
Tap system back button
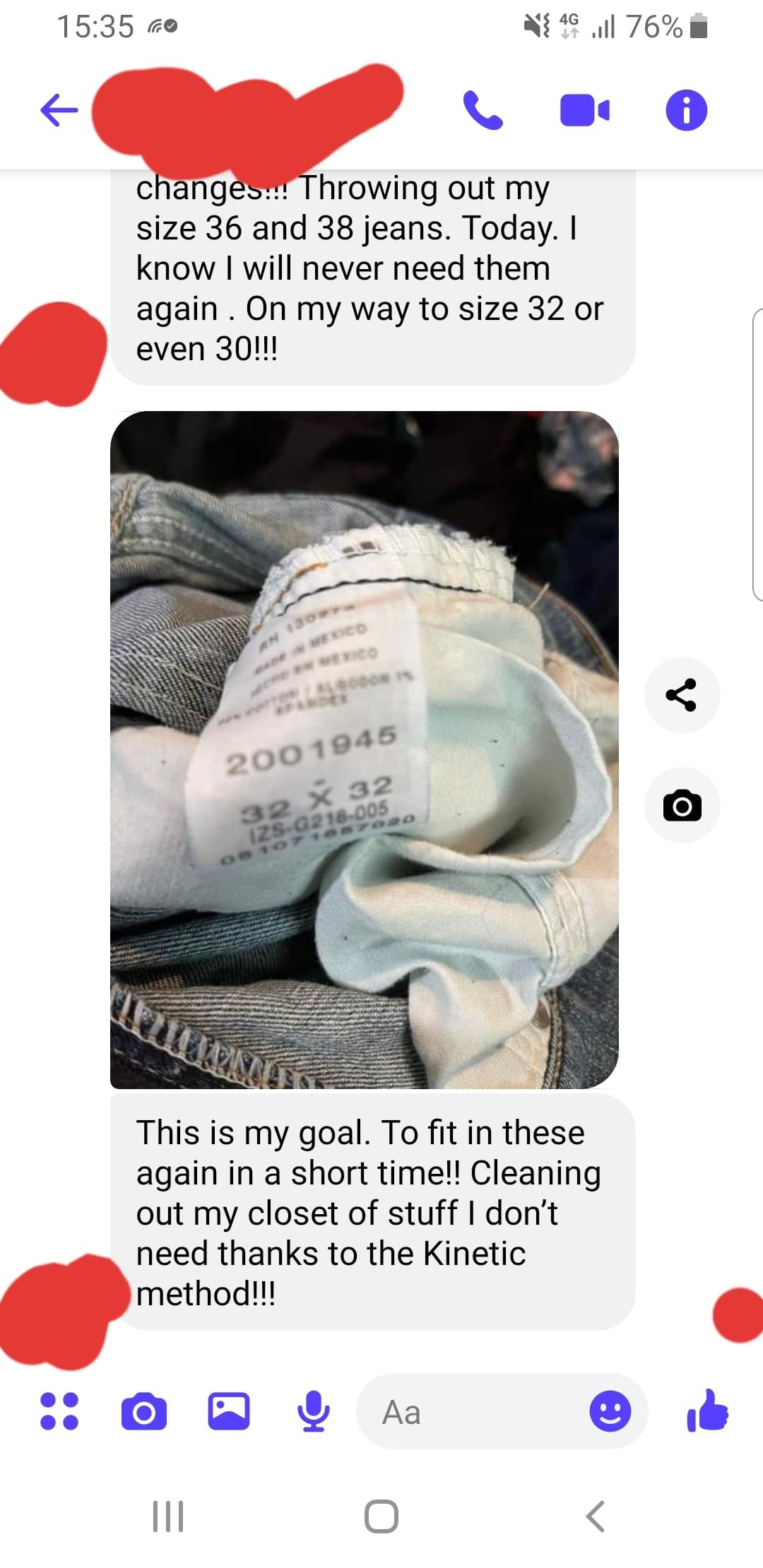(x=596, y=1516)
